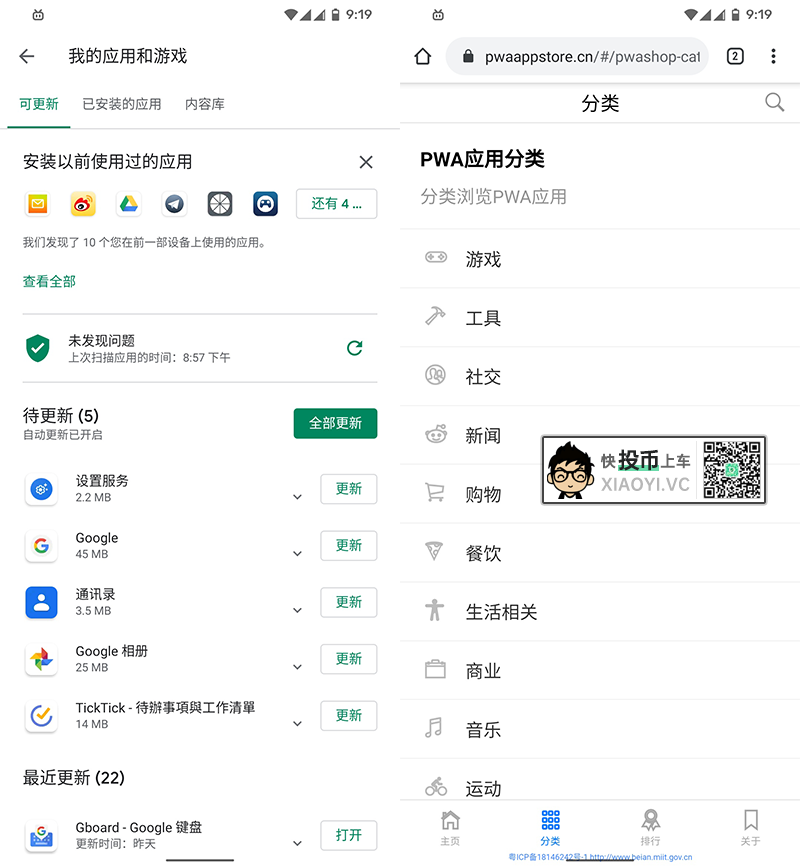Dismiss the previously used apps card
This screenshot has height=867, width=800.
pos(366,162)
